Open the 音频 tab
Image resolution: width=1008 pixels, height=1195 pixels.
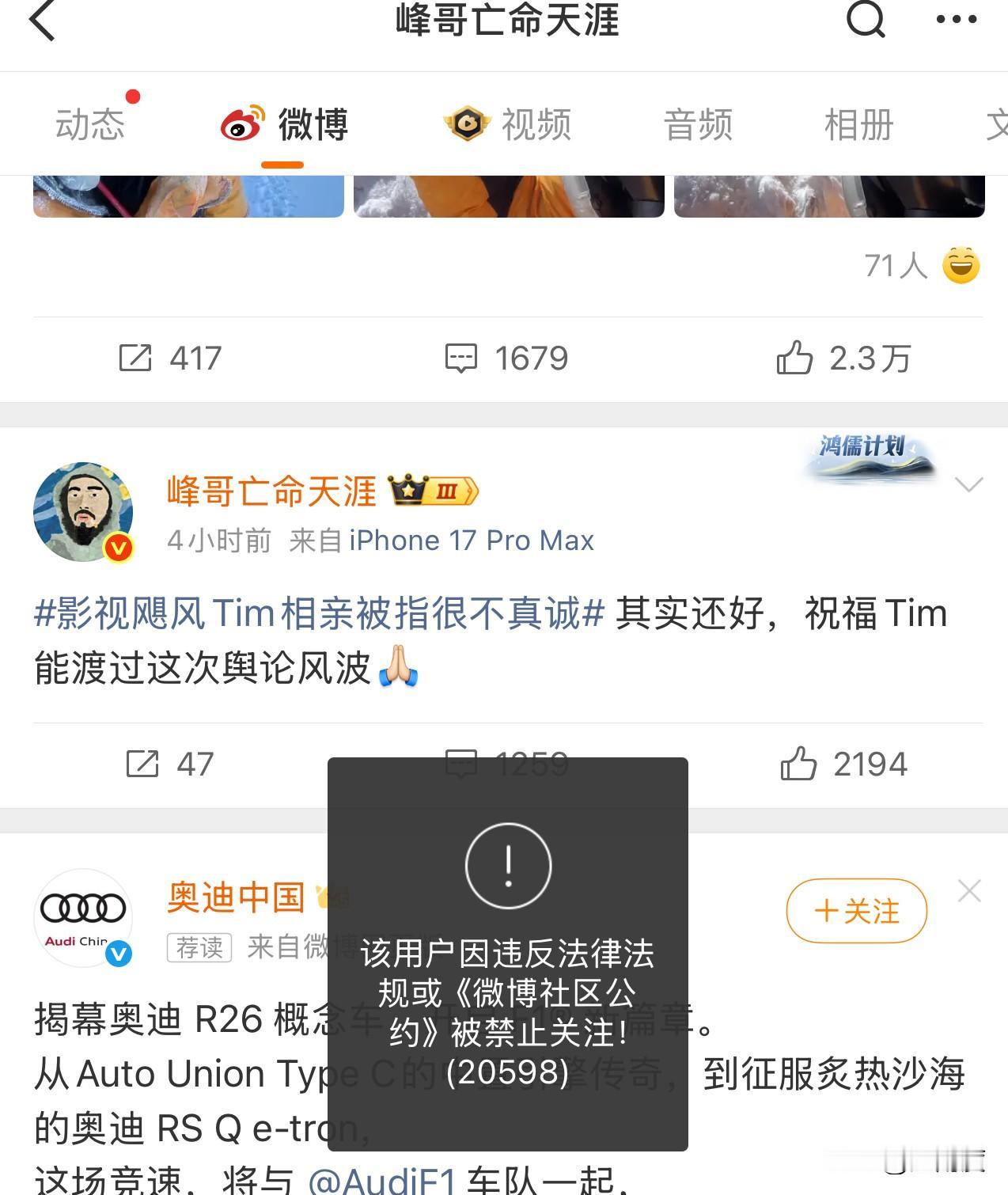pos(698,124)
